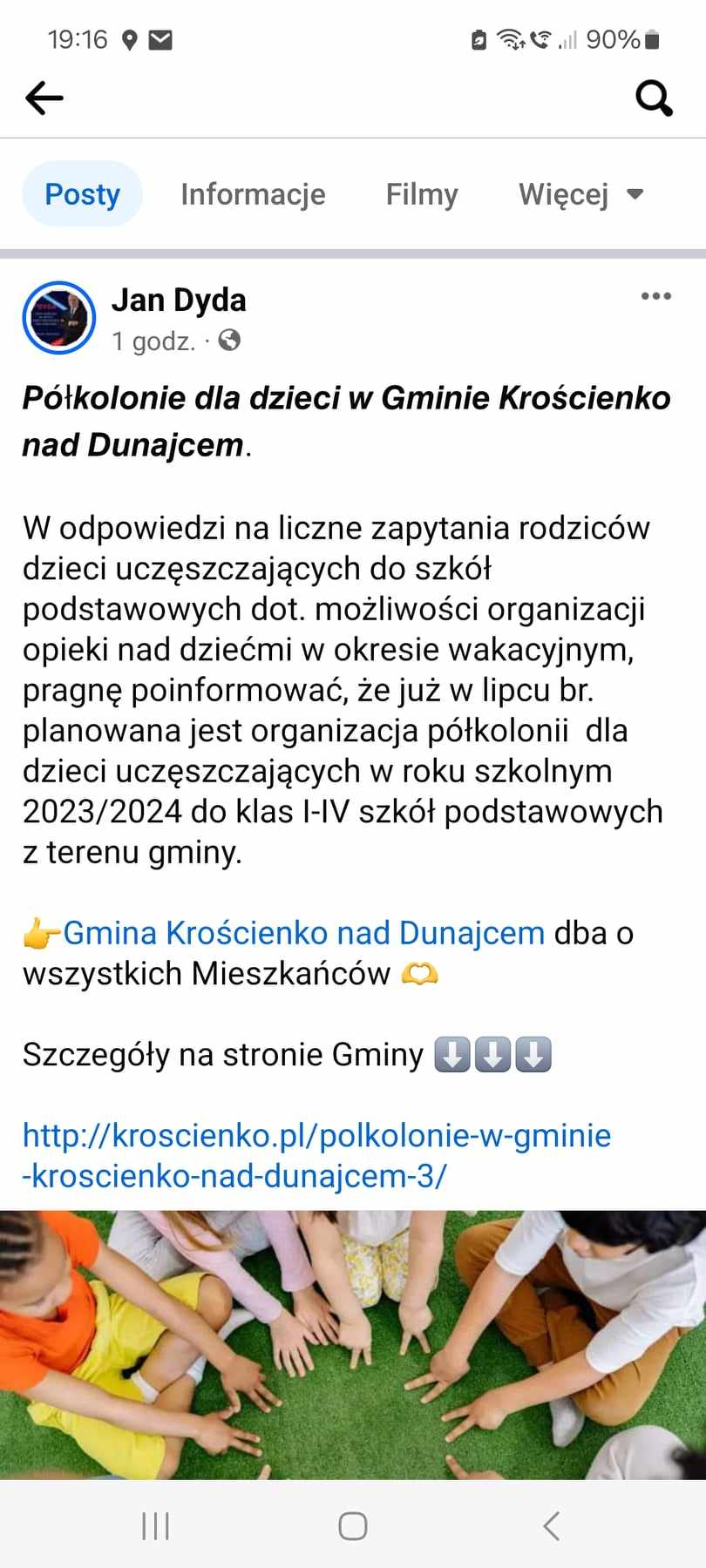This screenshot has height=1568, width=706.
Task: Open Jan Dyda's name link
Action: coord(179,300)
